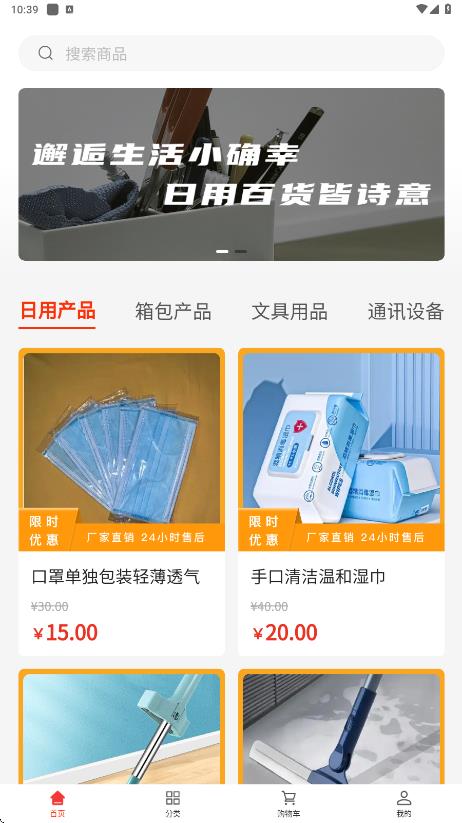This screenshot has height=823, width=462.
Task: Open the 手口清洁温和湿巾 product card
Action: [x=341, y=502]
